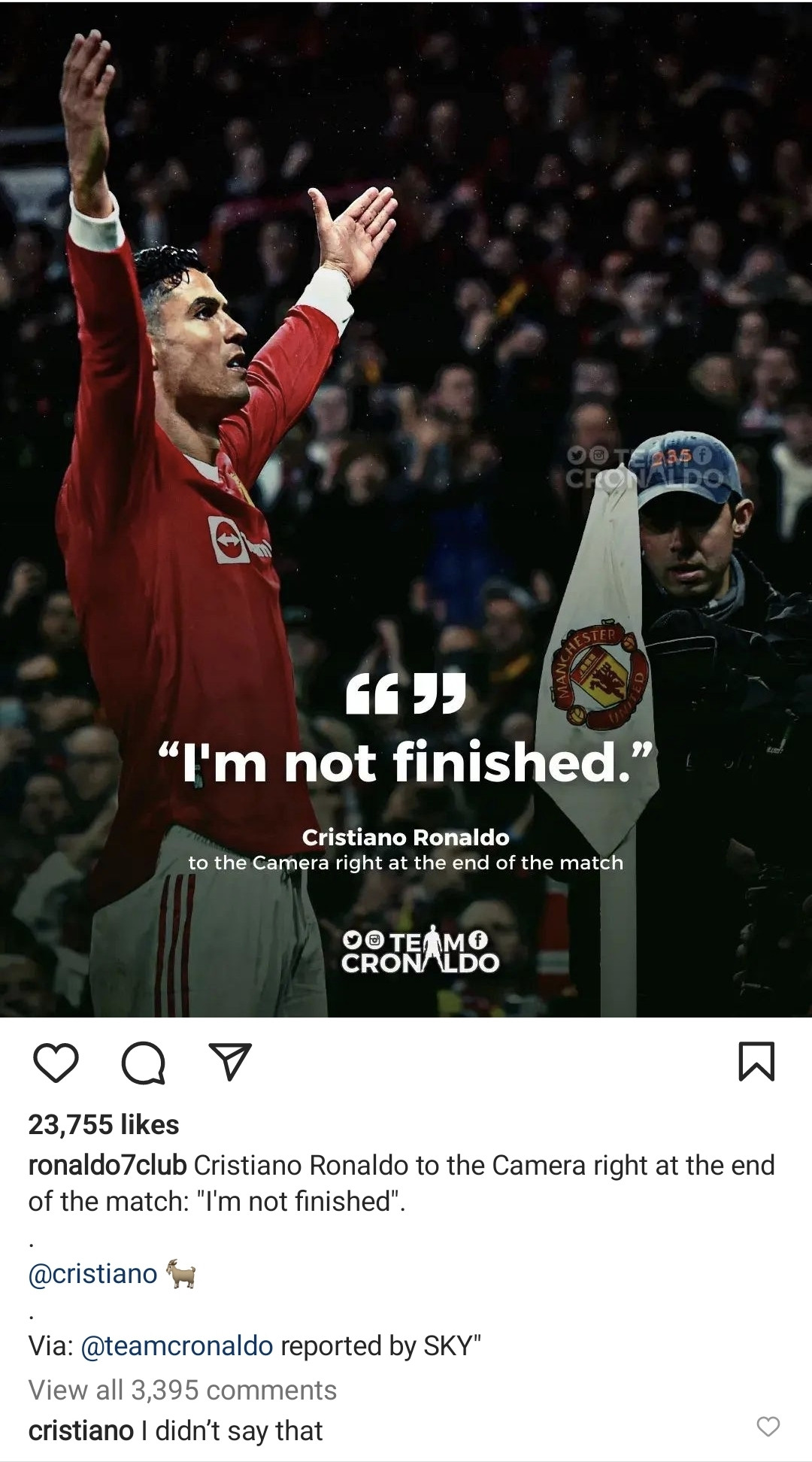Open the @cristiano mention in caption

(92, 1273)
